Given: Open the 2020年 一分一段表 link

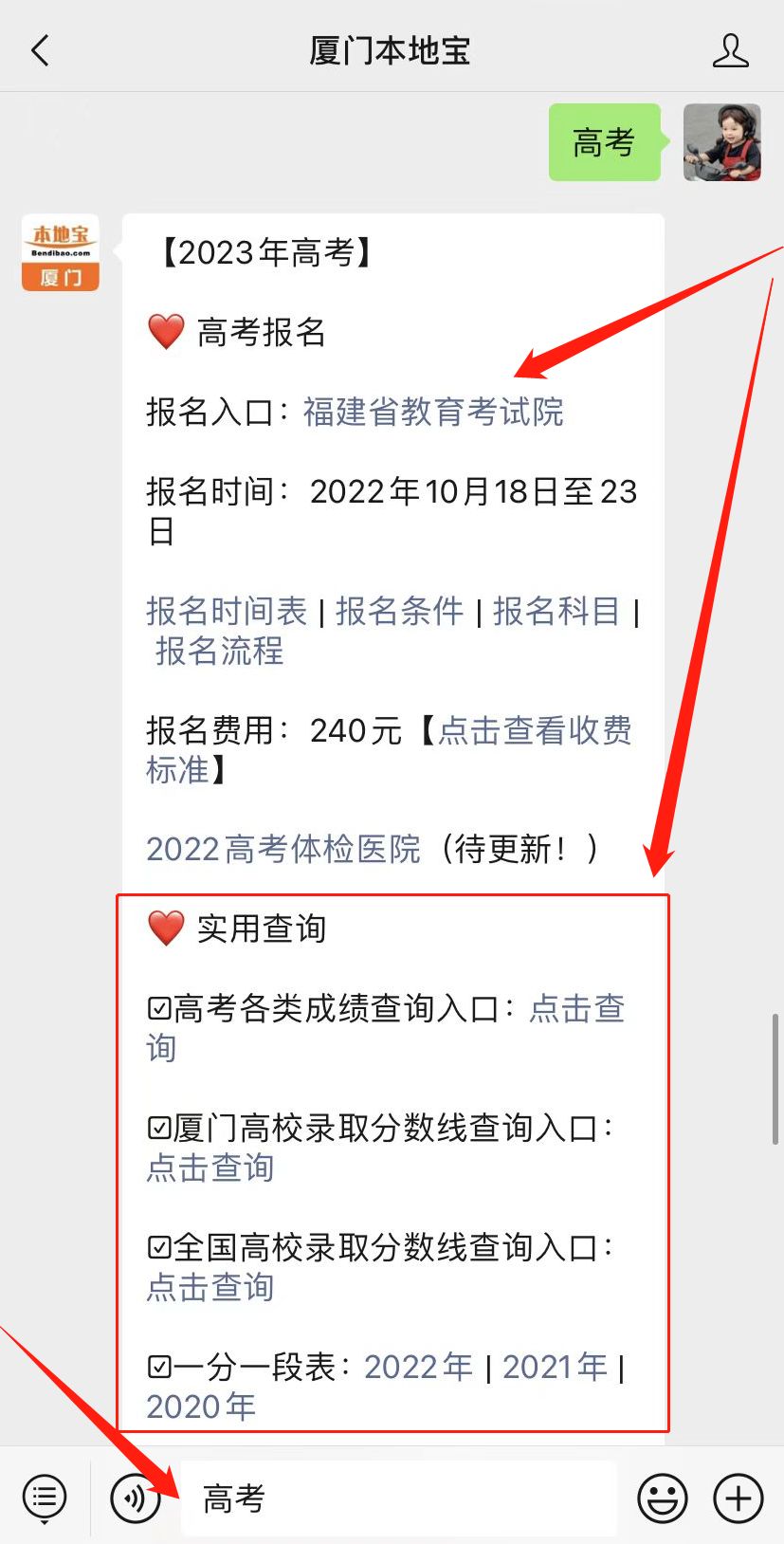Looking at the screenshot, I should tap(201, 1406).
